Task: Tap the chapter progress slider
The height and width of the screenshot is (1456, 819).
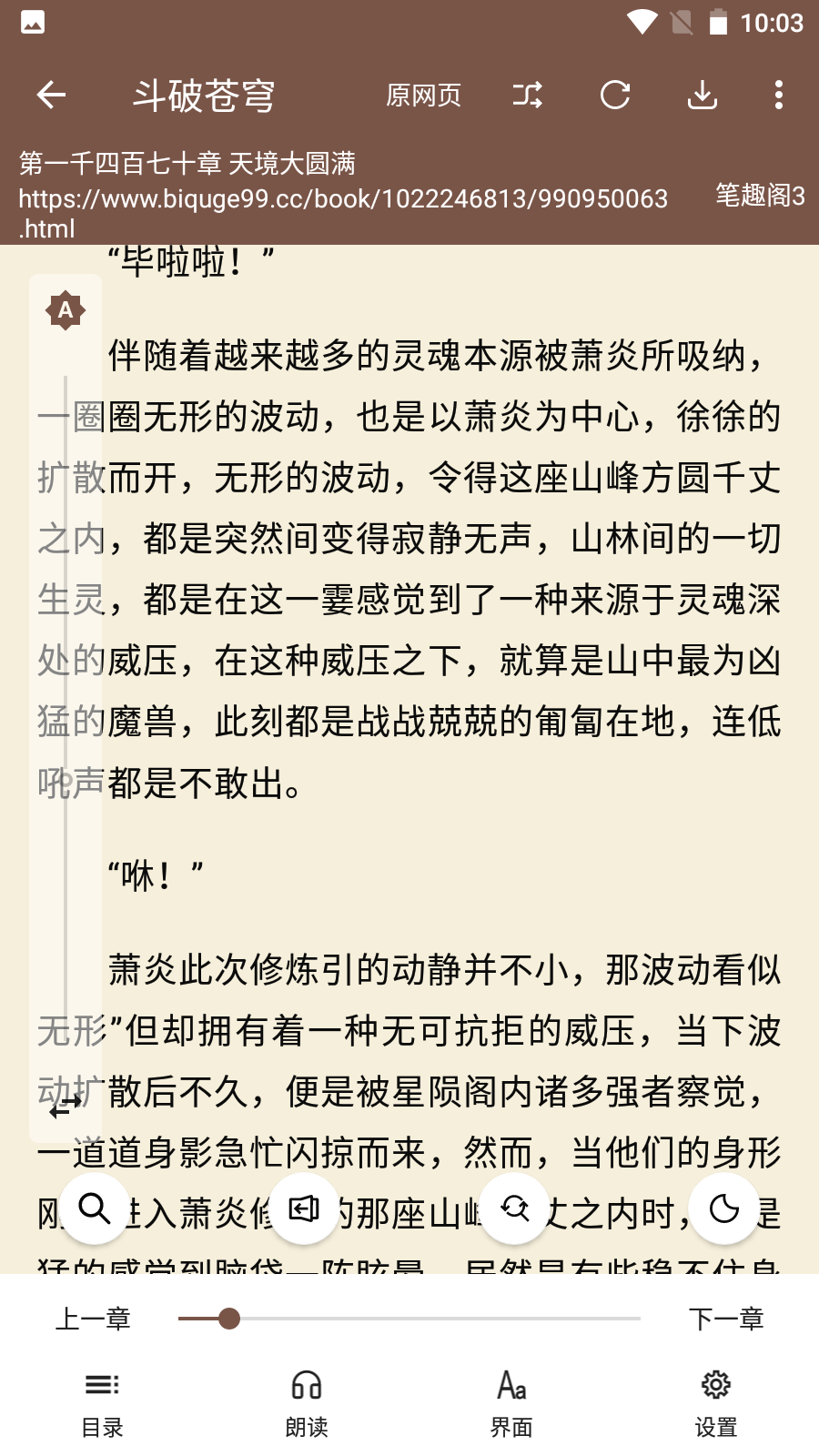Action: click(x=409, y=1319)
